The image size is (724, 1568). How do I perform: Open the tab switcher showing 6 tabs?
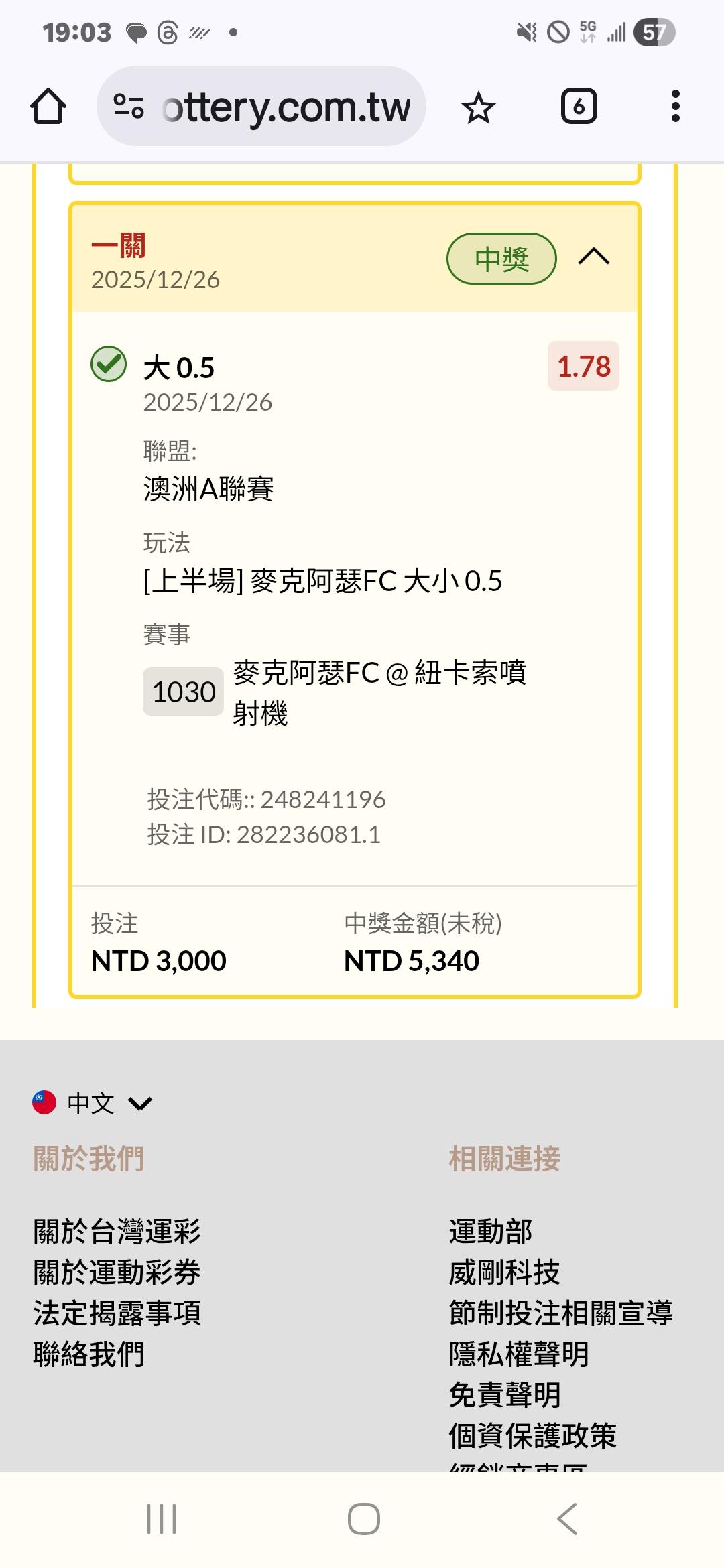coord(579,107)
